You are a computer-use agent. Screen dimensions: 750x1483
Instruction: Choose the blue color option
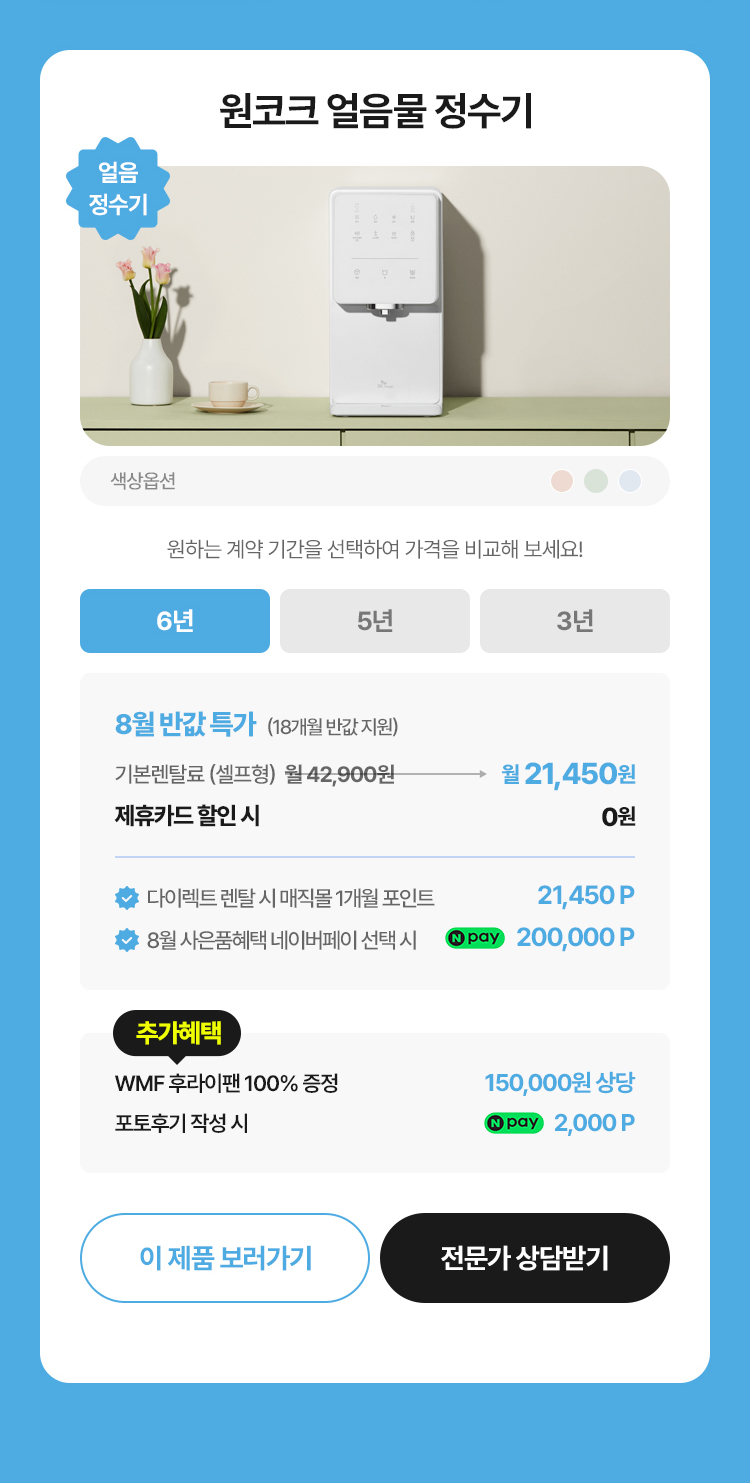tap(629, 481)
